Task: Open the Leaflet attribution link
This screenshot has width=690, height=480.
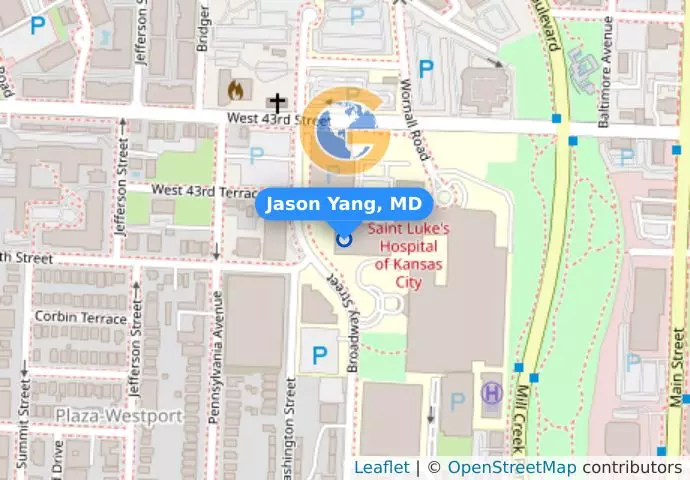Action: pos(381,468)
